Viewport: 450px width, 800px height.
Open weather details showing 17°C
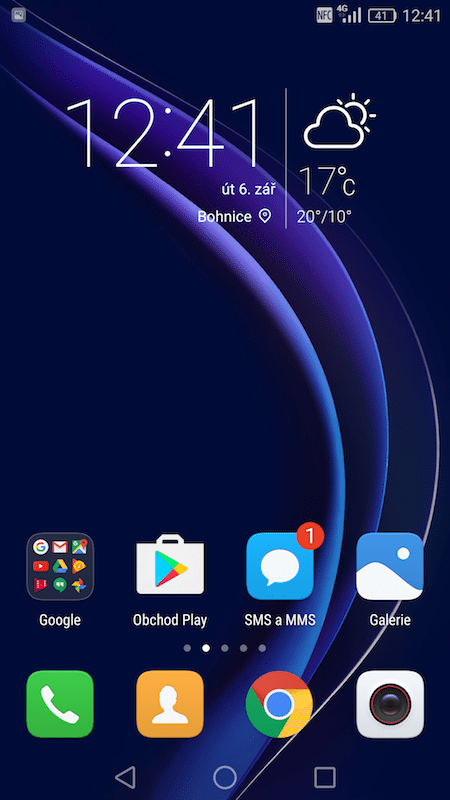tap(327, 181)
